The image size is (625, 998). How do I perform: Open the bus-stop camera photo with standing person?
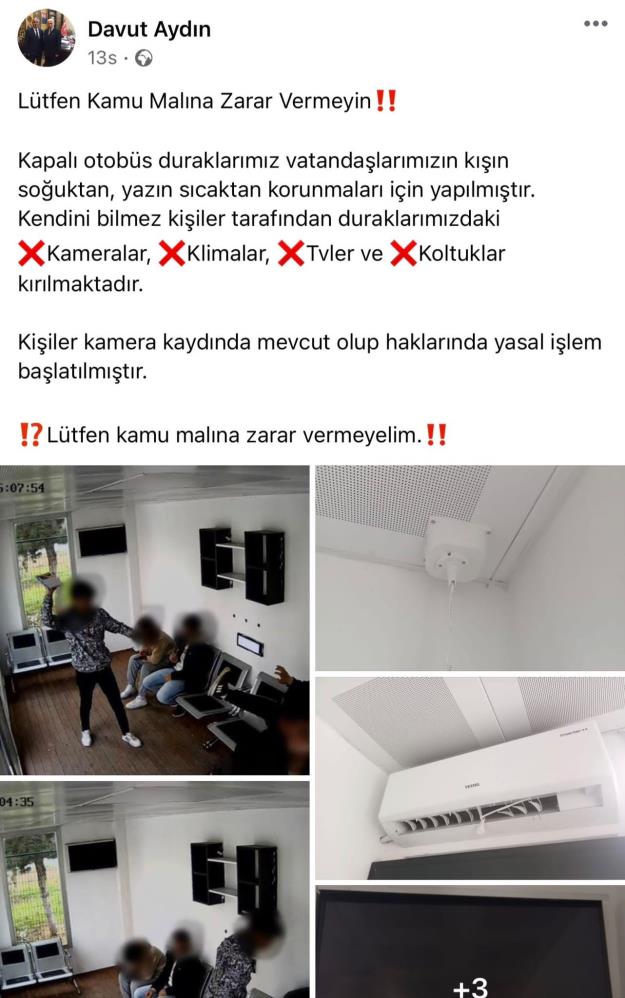[x=155, y=620]
